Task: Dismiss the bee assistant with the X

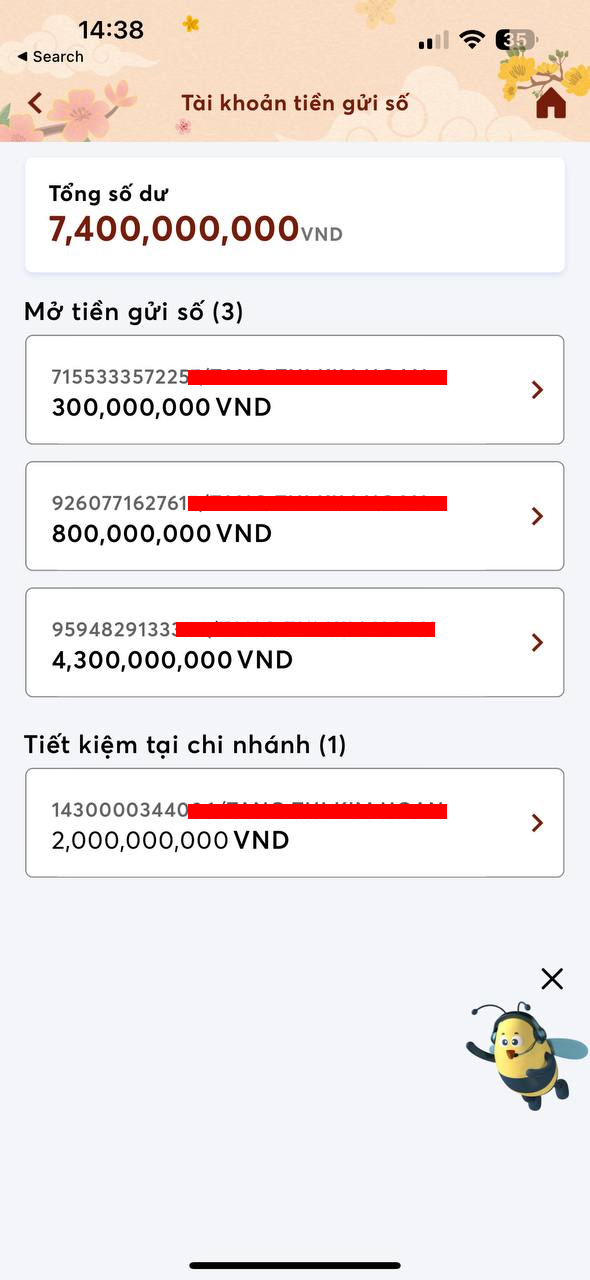Action: [552, 979]
